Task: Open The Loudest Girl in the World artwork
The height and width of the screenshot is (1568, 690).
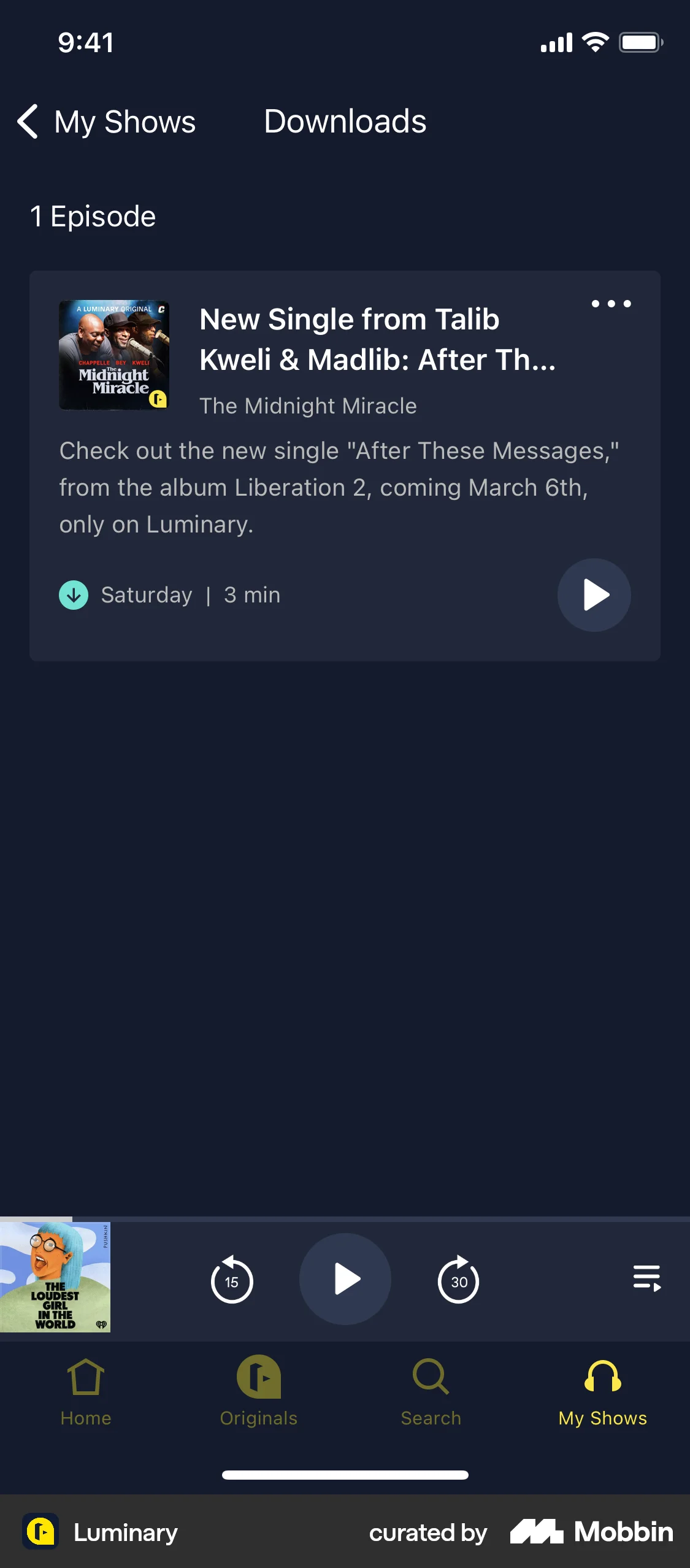Action: [x=55, y=1279]
